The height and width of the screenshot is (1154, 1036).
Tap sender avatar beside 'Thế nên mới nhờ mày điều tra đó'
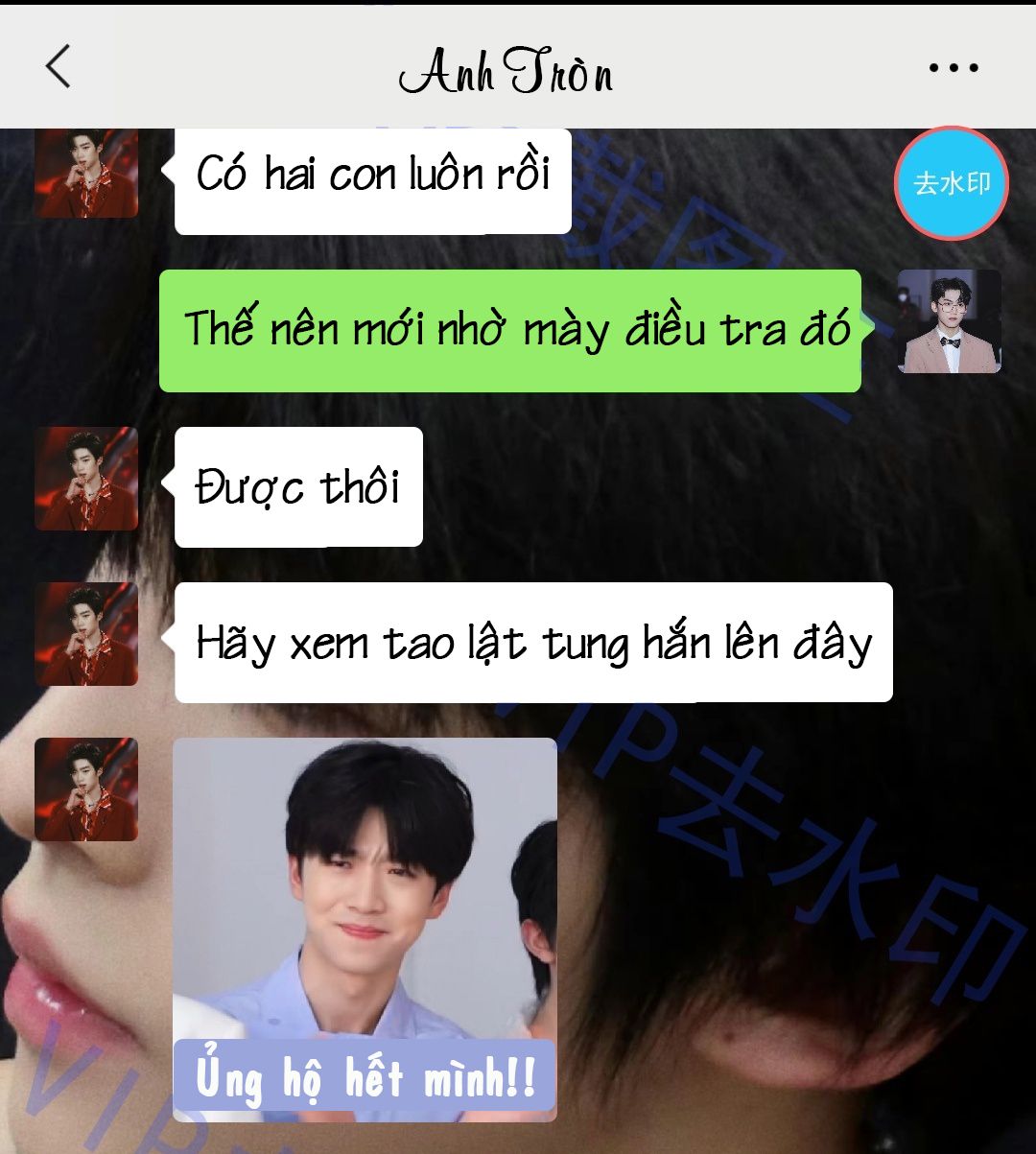click(949, 321)
